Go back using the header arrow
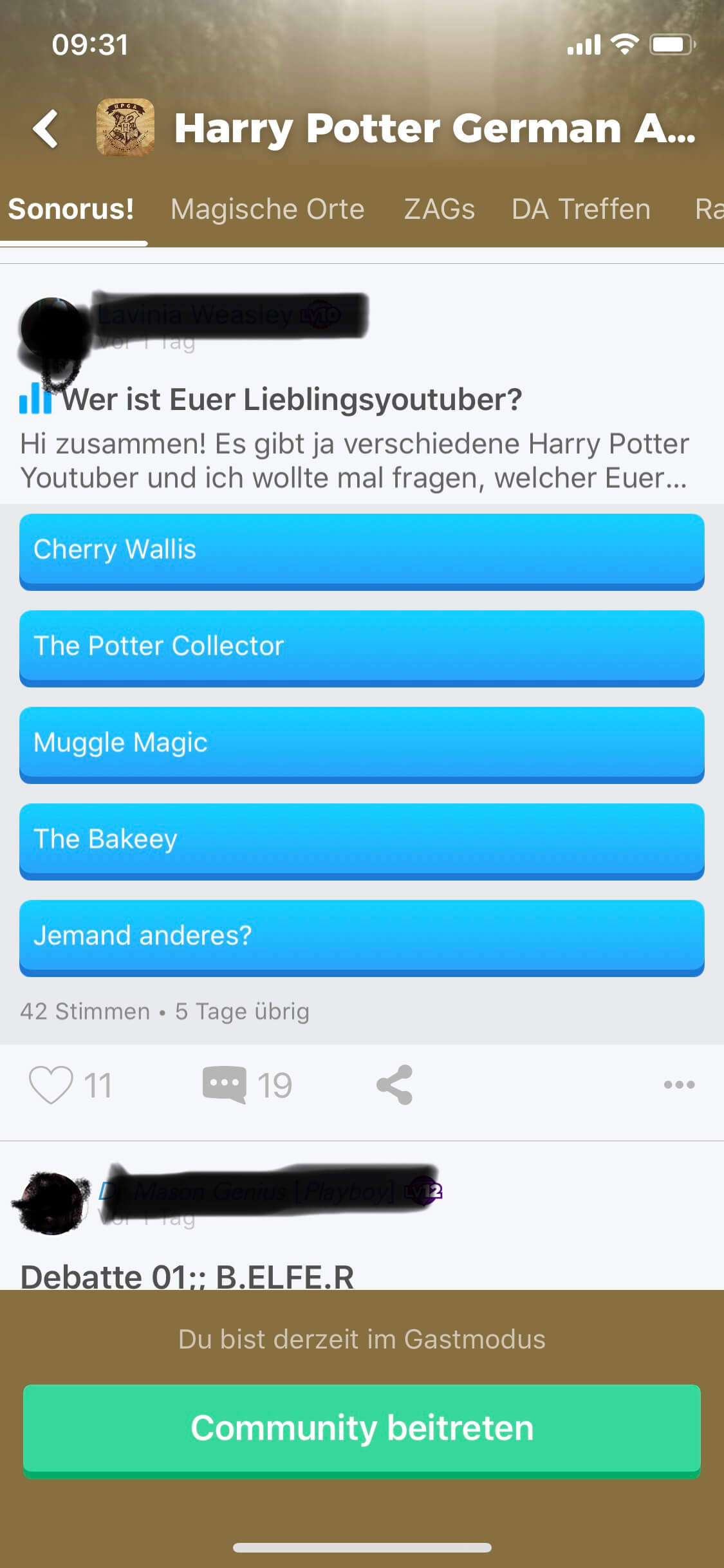724x1568 pixels. pyautogui.click(x=46, y=129)
